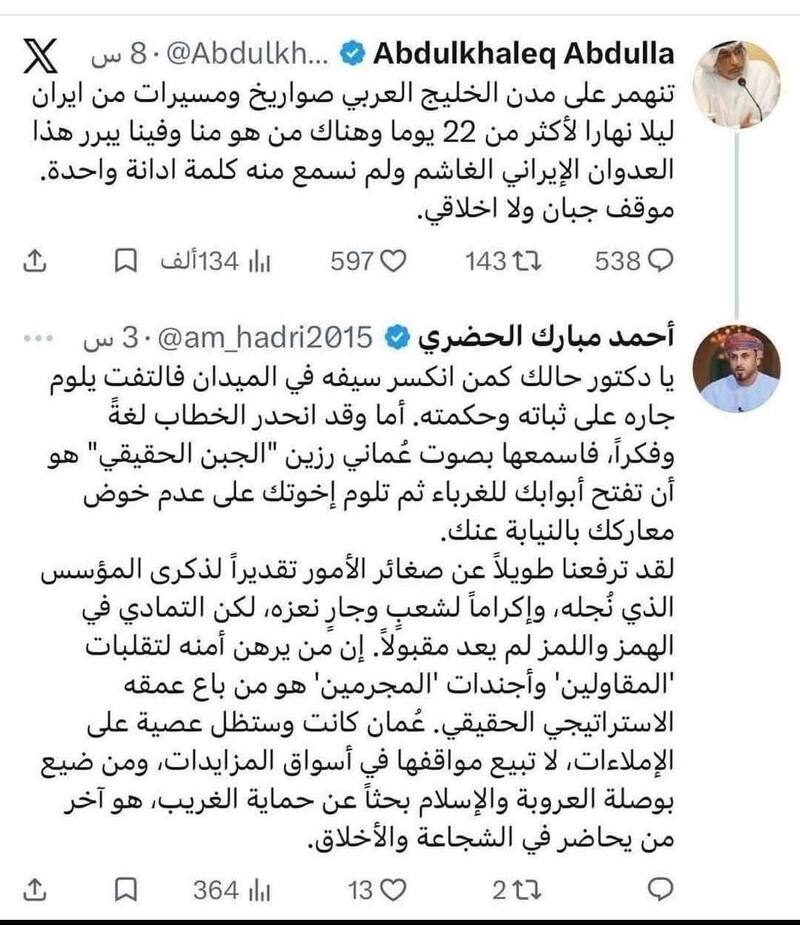Share Abdulkhaleq Abdulla's tweet

33,262
